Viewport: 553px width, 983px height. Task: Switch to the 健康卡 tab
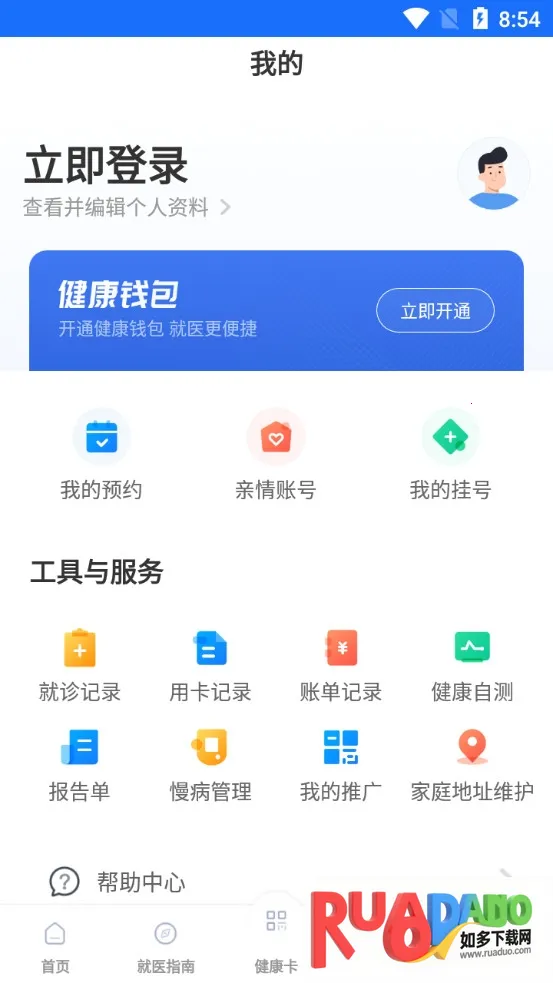tap(276, 942)
